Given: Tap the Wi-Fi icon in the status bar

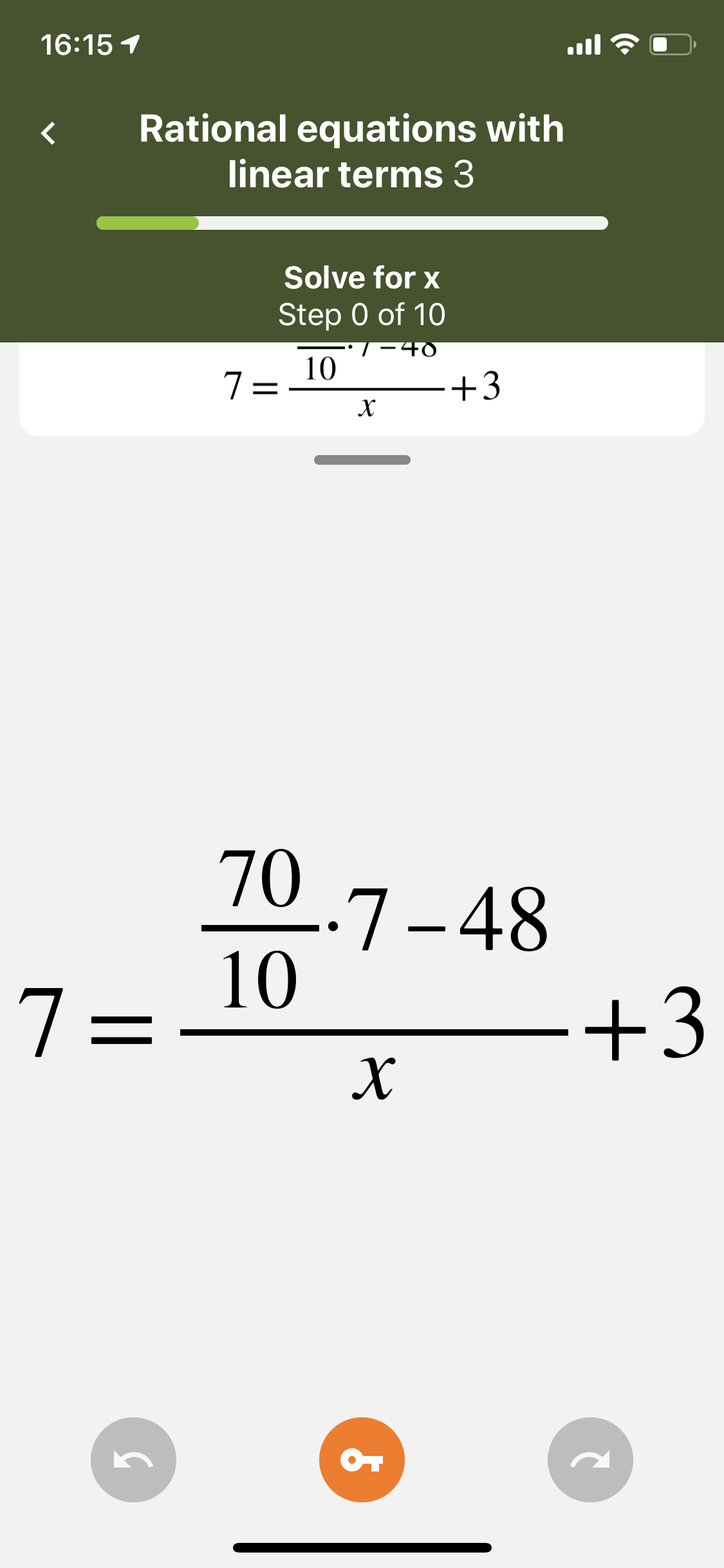Looking at the screenshot, I should [623, 43].
